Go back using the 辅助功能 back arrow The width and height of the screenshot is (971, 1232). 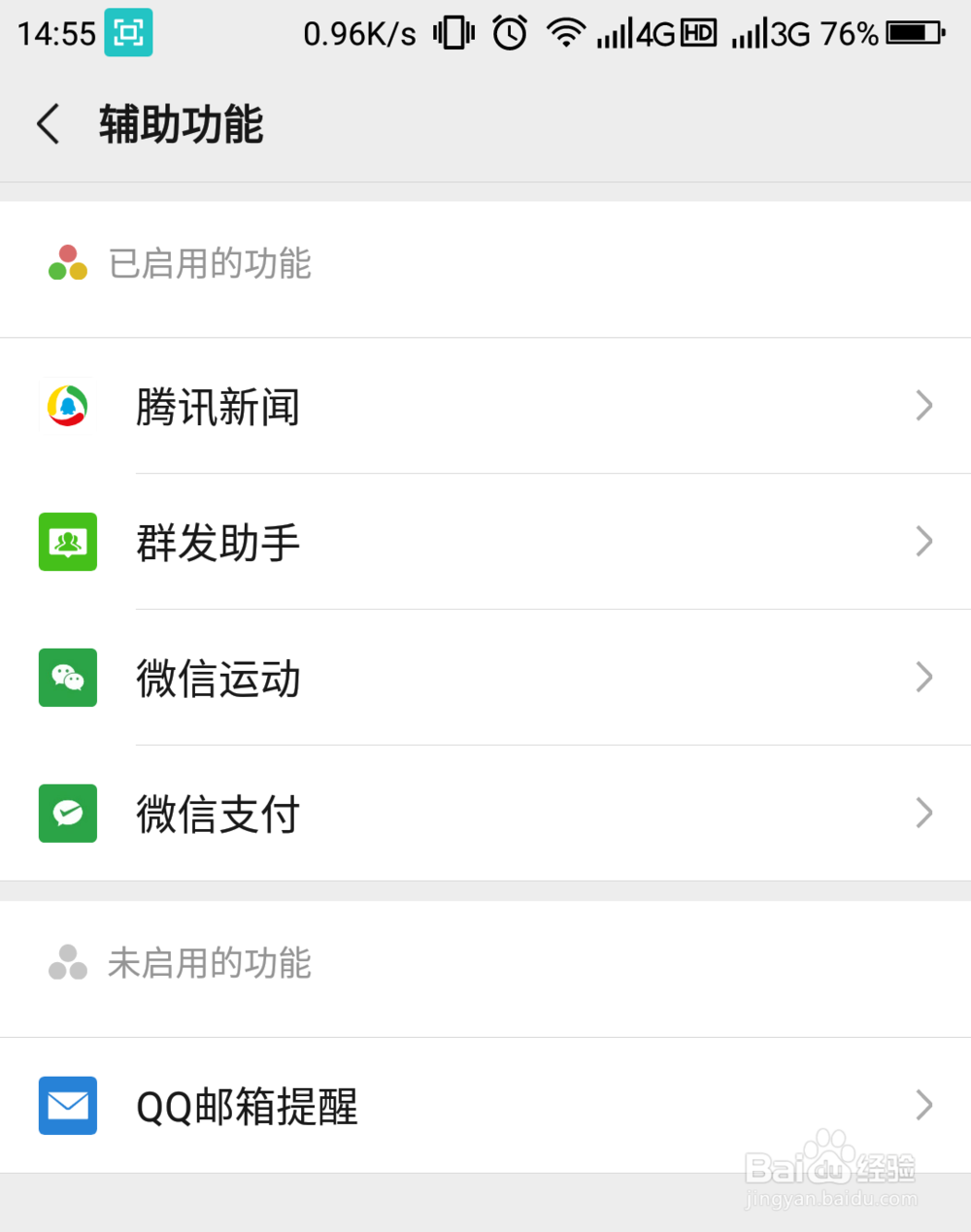[48, 125]
